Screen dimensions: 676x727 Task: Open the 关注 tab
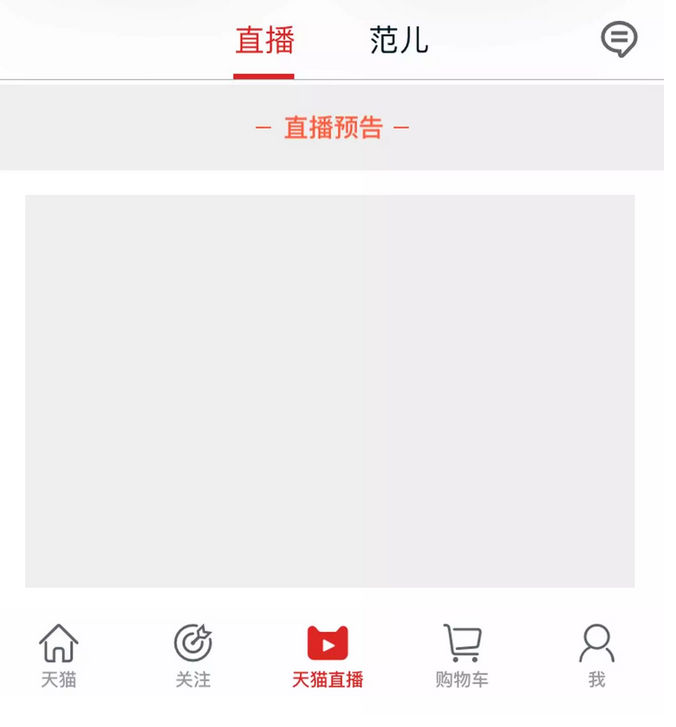click(x=193, y=656)
